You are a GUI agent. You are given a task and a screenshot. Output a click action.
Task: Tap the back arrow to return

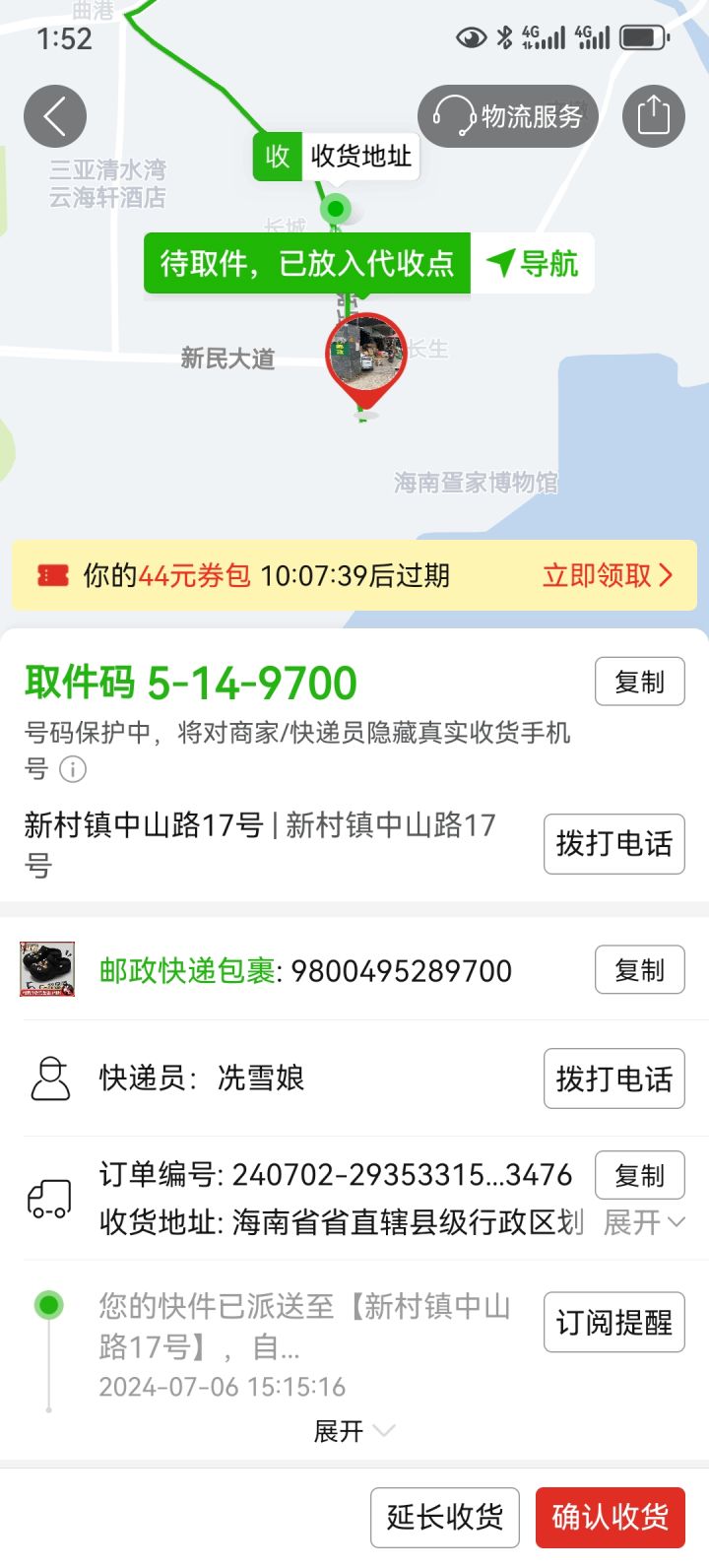[x=54, y=115]
